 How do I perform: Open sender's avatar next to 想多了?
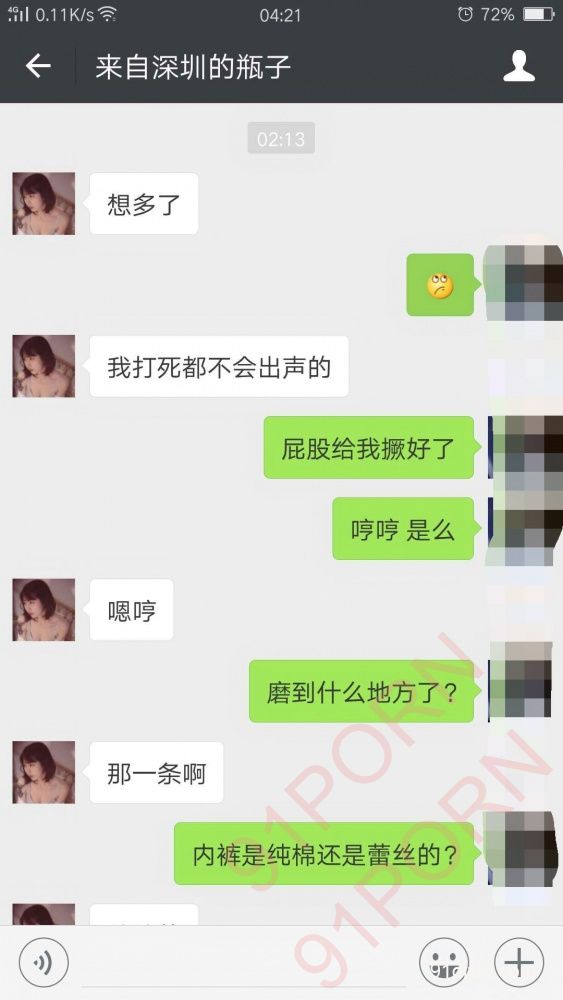point(43,203)
